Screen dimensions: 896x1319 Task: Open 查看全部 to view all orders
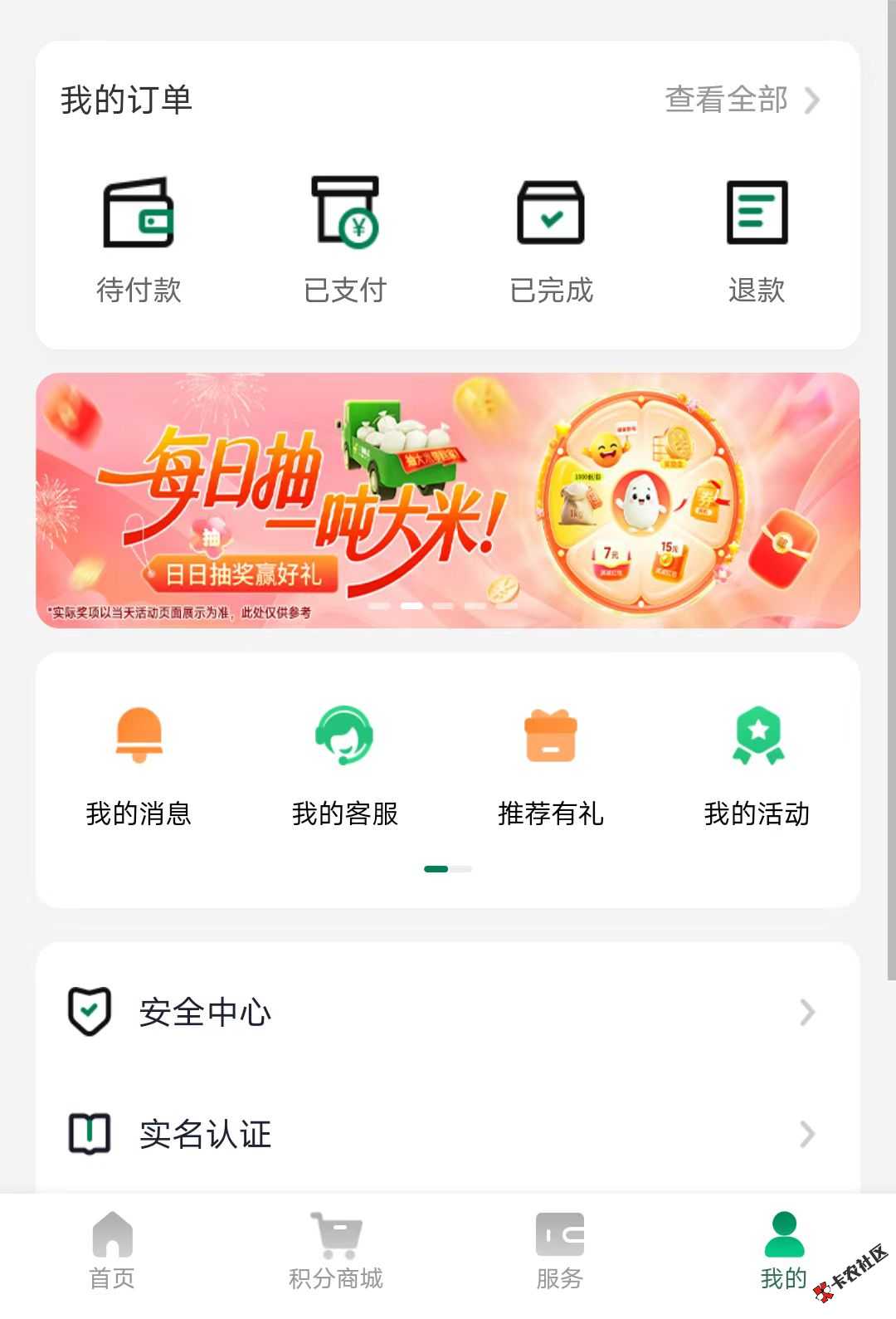coord(741,100)
